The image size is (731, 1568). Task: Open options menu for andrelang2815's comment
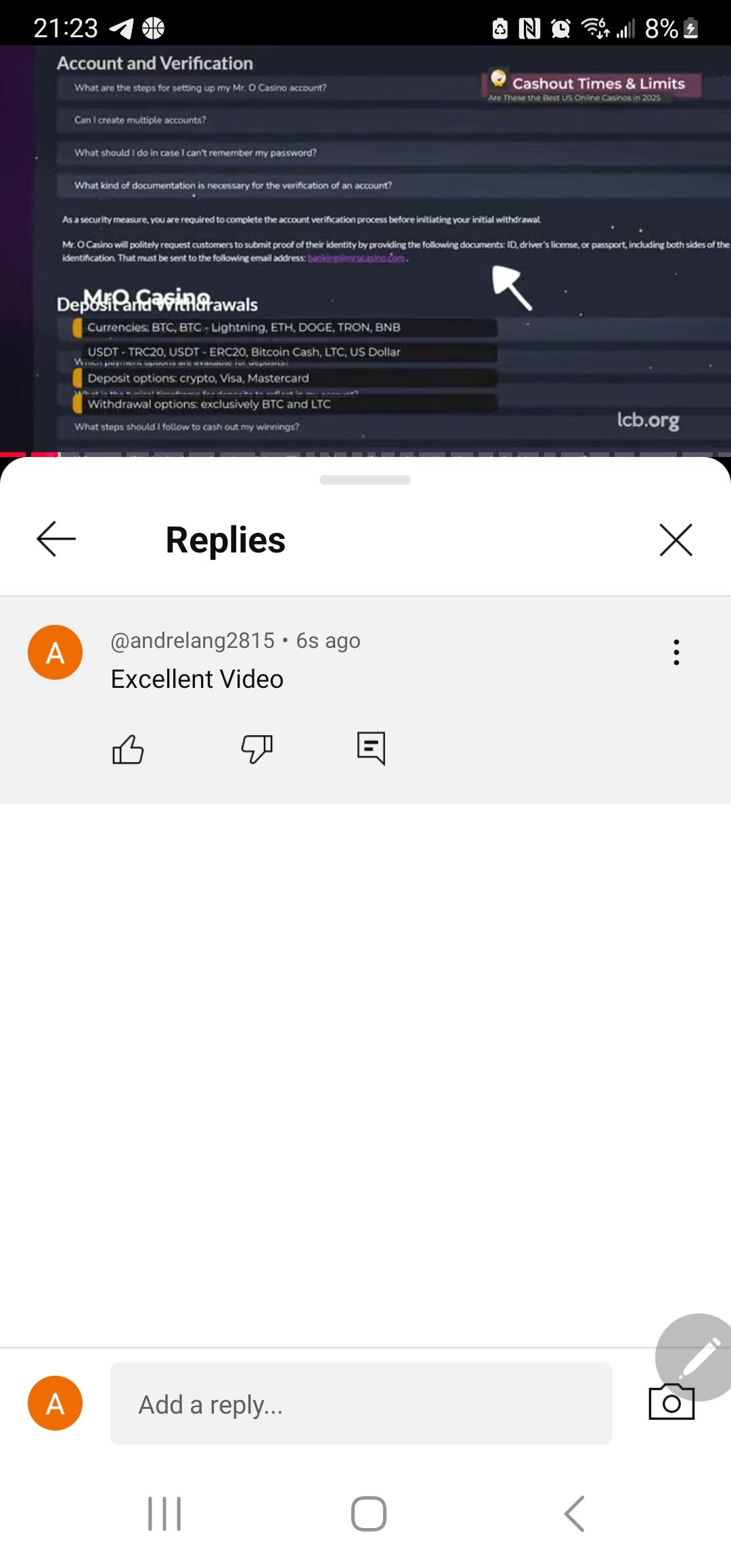pyautogui.click(x=675, y=652)
